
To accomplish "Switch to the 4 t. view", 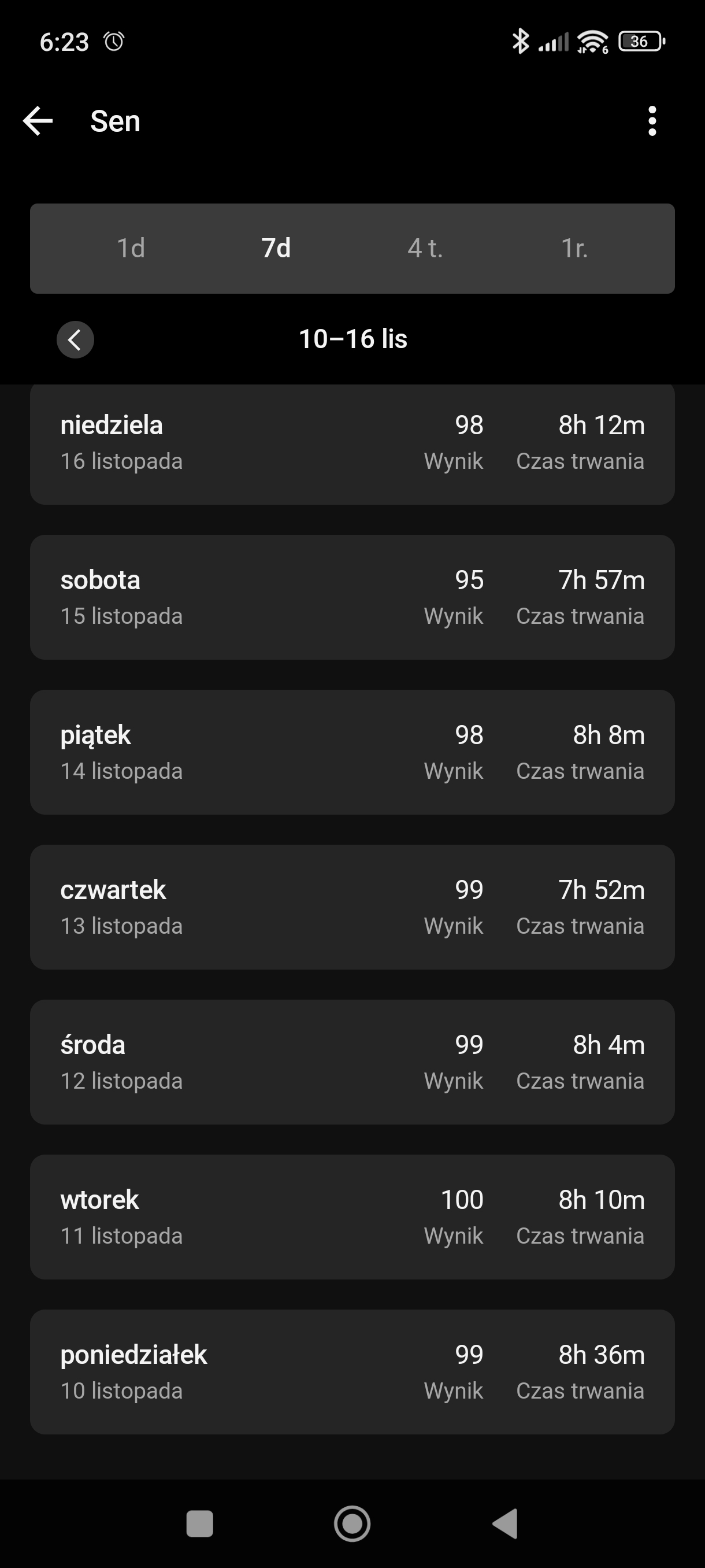I will click(x=425, y=249).
